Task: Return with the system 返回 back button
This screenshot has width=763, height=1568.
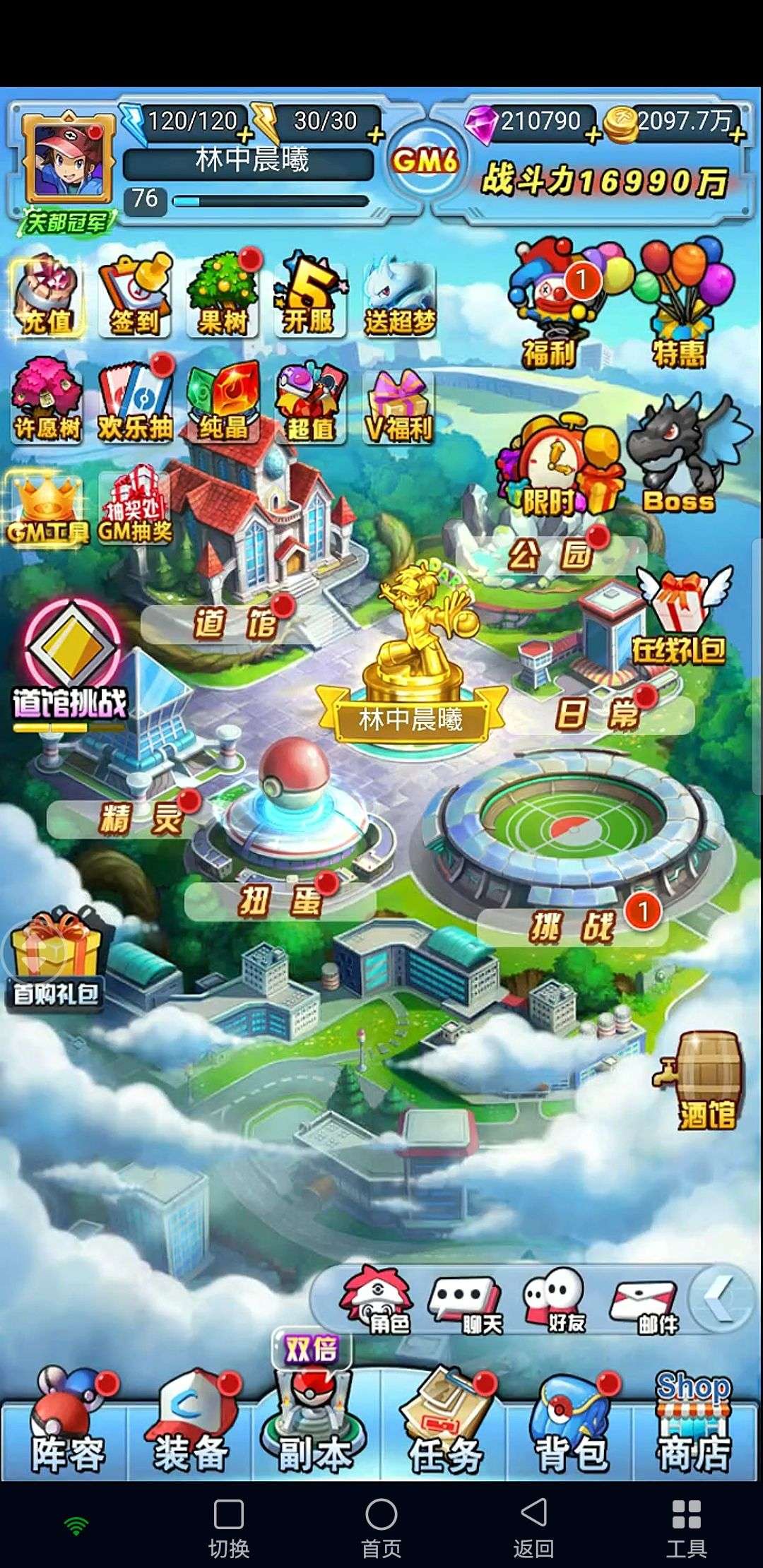Action: (533, 1527)
